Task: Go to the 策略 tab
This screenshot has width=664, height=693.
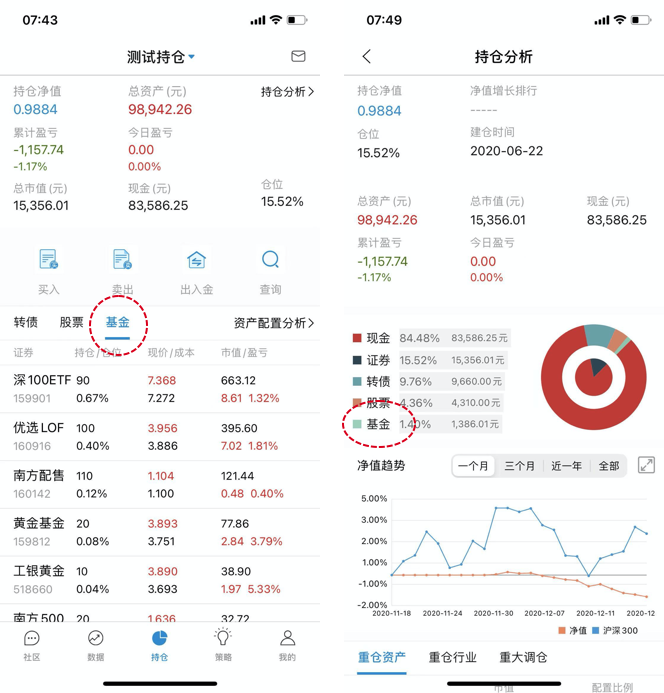Action: tap(223, 646)
